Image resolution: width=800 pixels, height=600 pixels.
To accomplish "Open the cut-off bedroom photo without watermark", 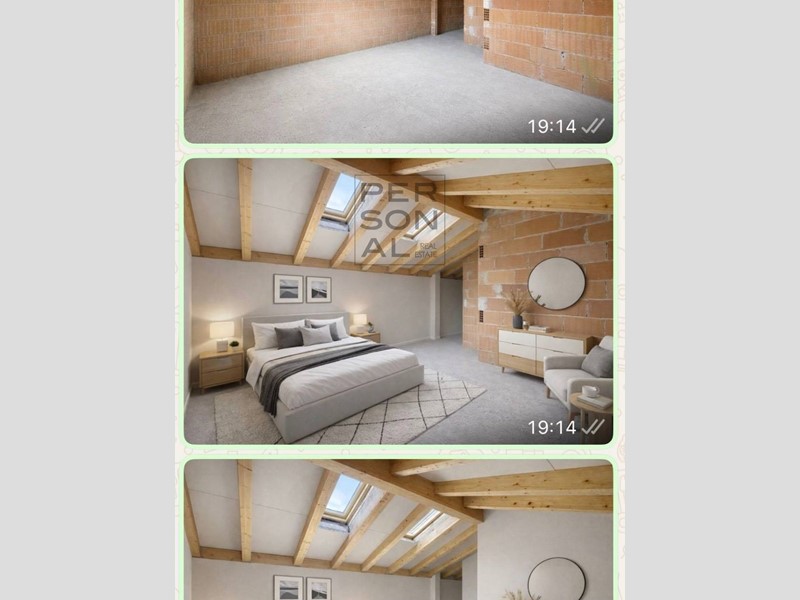I will tap(398, 530).
